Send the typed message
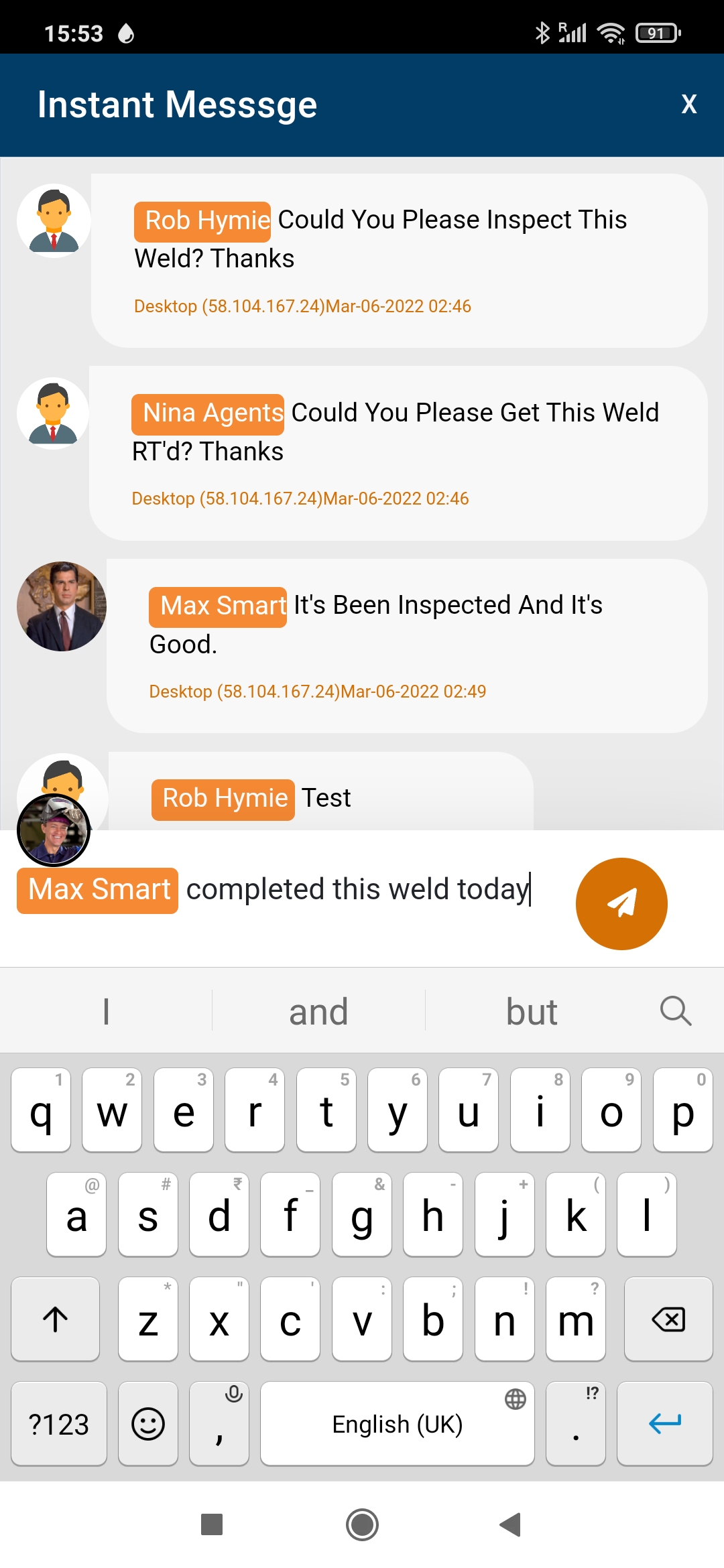The image size is (724, 1568). (x=621, y=903)
